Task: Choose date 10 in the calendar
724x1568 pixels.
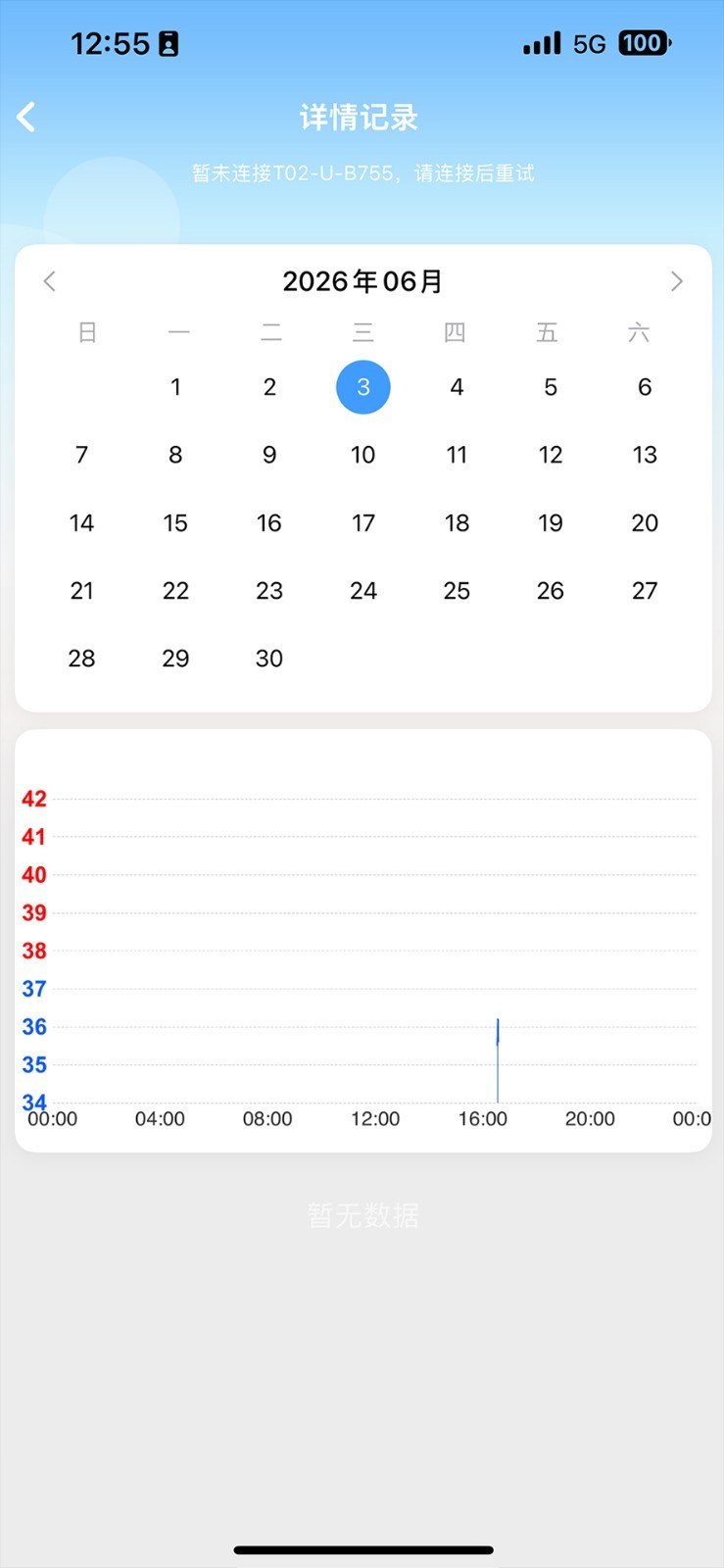Action: click(x=363, y=455)
